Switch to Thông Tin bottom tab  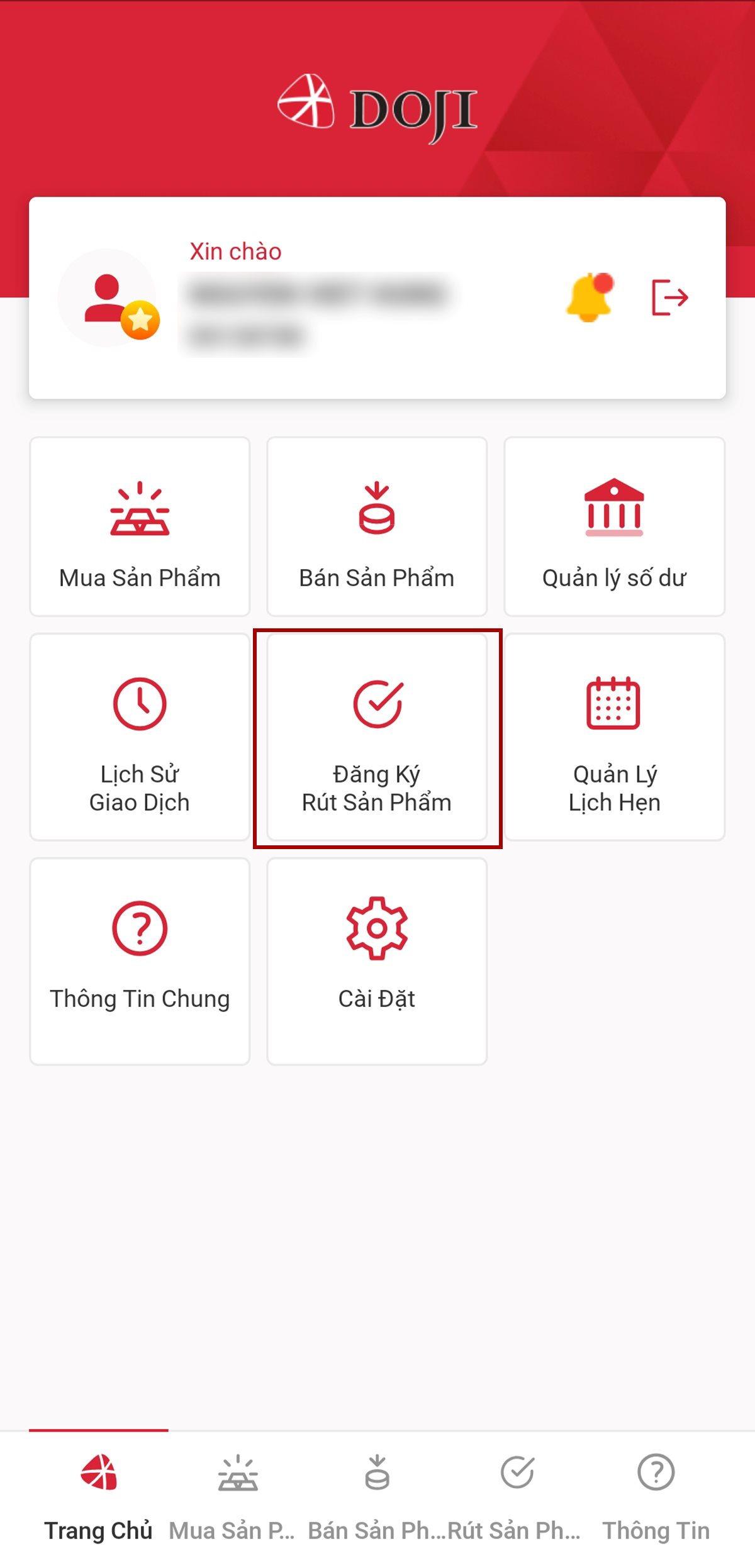656,1497
